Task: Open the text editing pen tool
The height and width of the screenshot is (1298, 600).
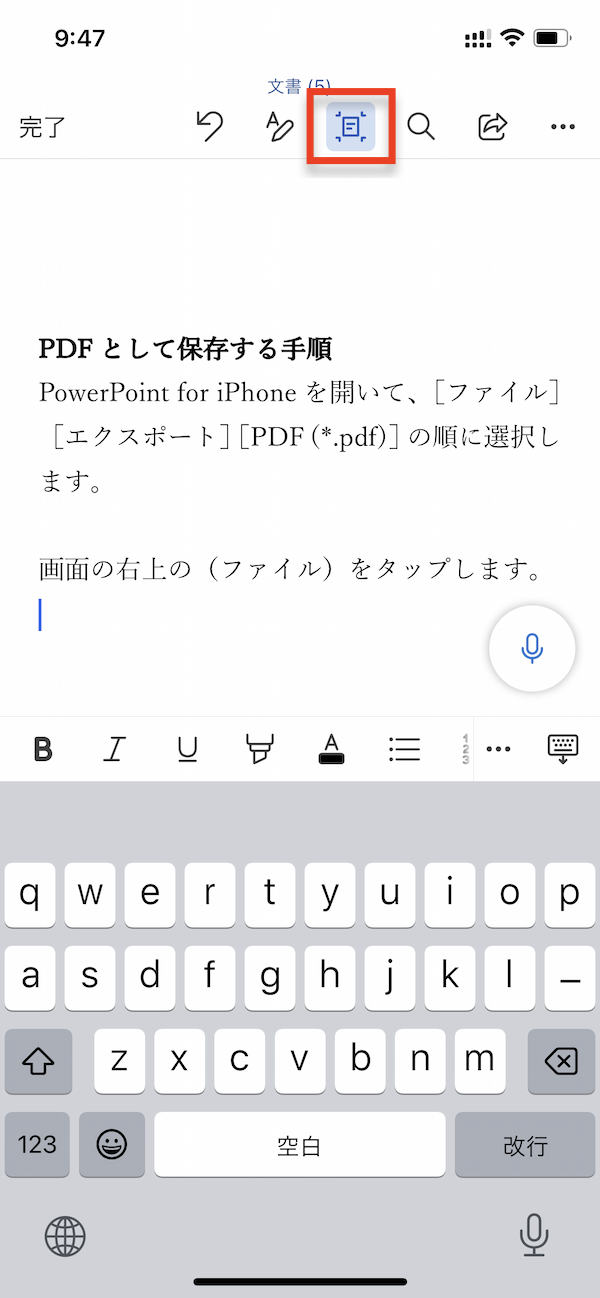Action: coord(279,127)
